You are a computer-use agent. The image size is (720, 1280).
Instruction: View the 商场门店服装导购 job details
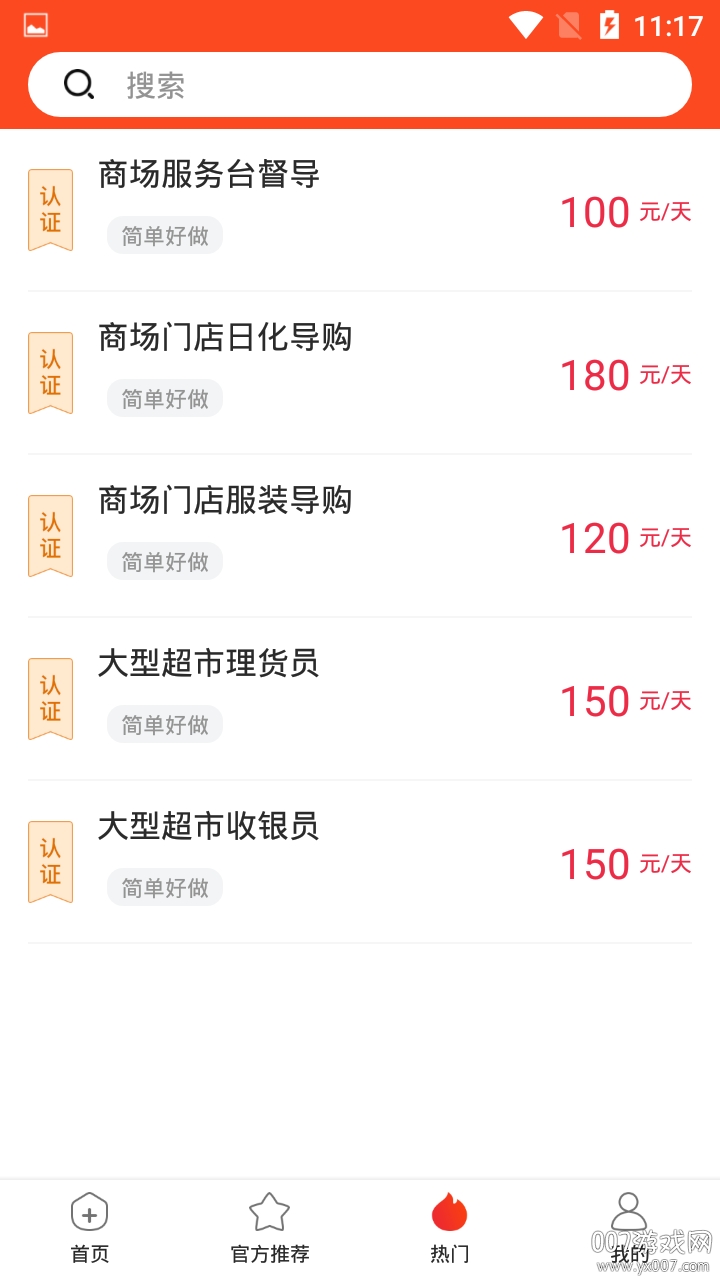pyautogui.click(x=360, y=536)
